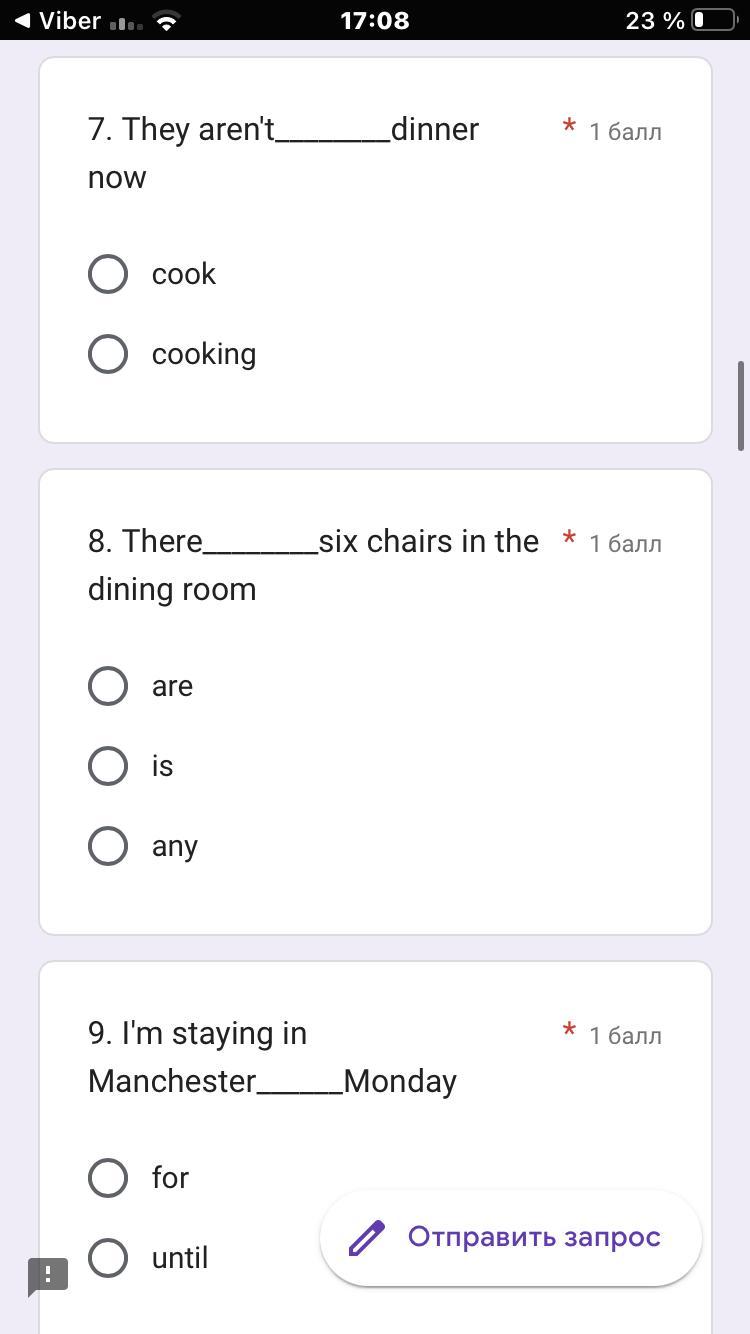Mark 'until' as answer to question 9
This screenshot has width=750, height=1334.
108,1258
